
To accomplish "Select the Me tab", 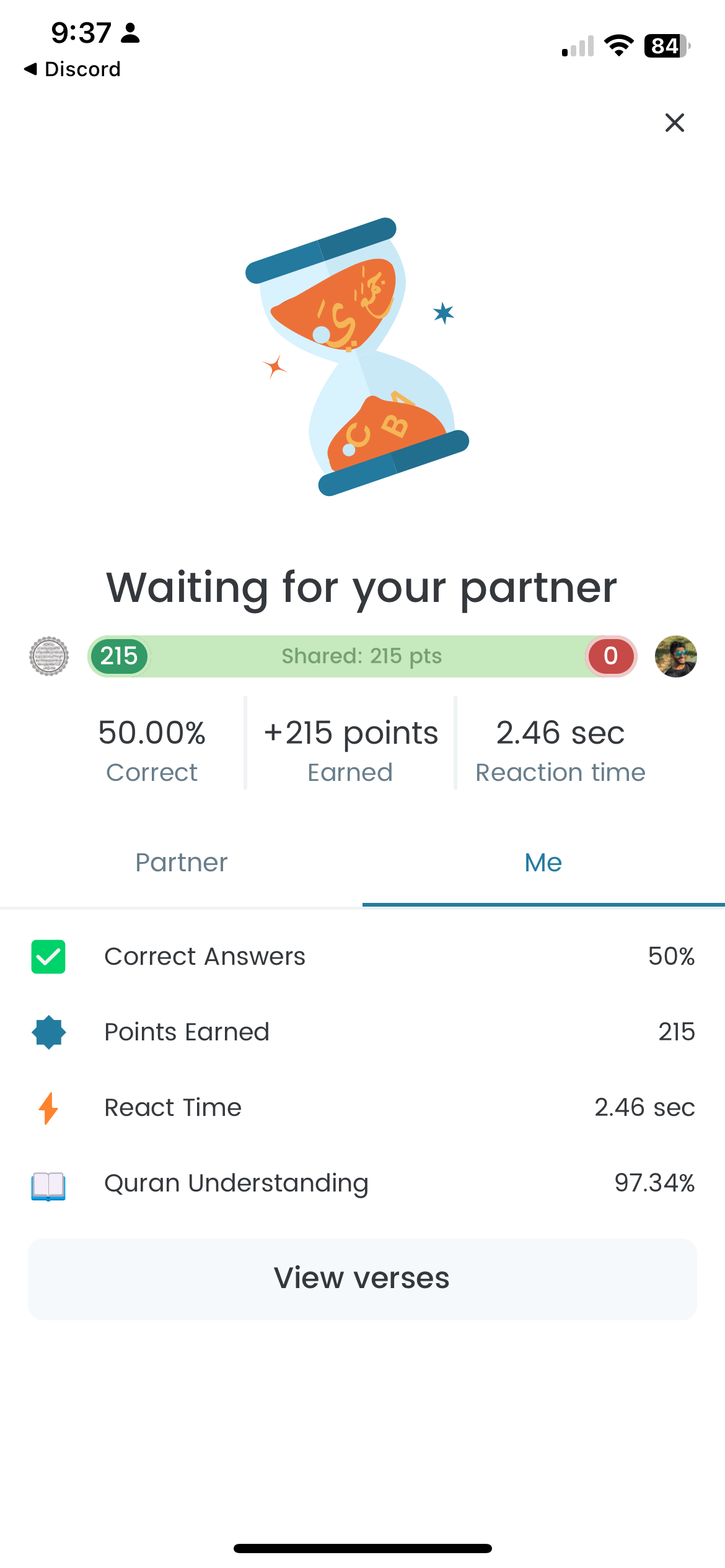I will tap(543, 863).
